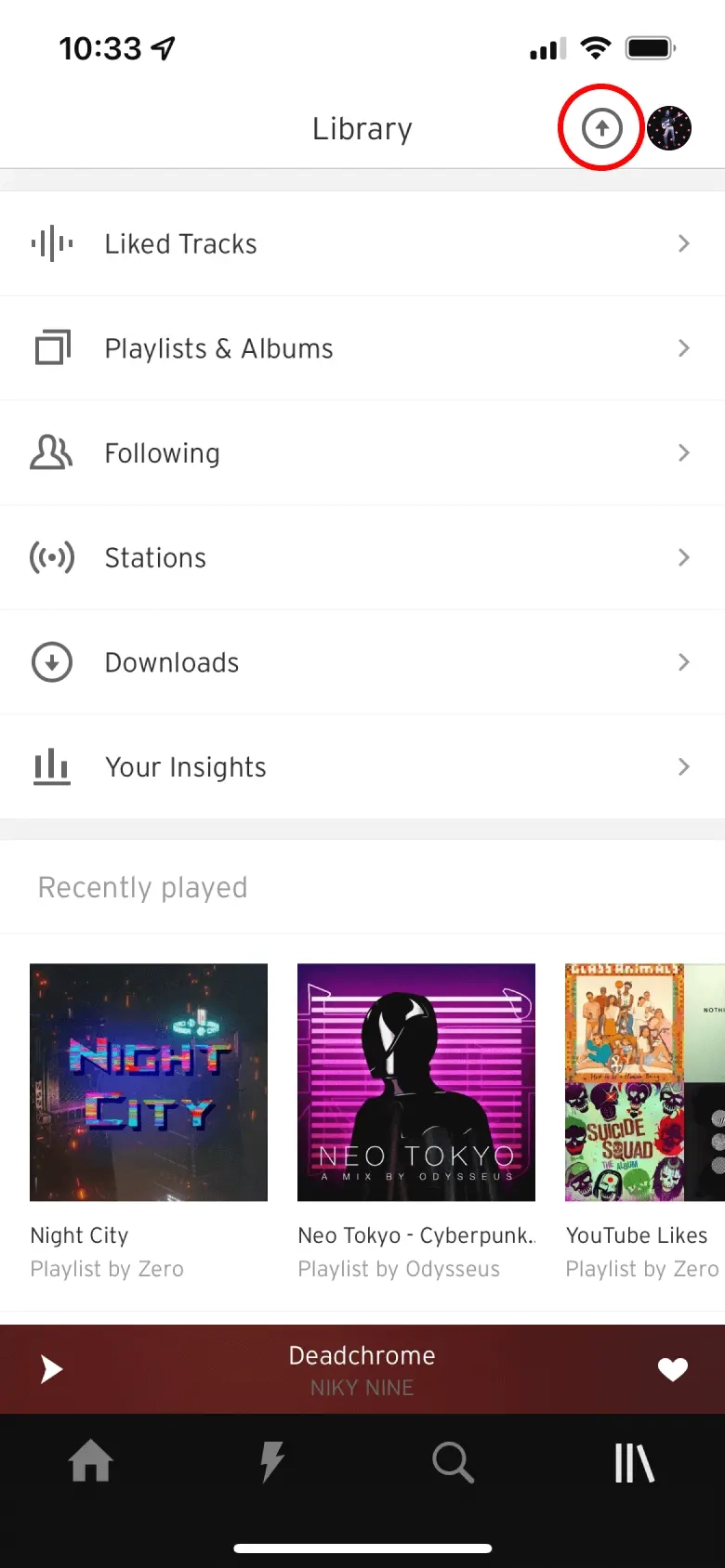
Task: Go to the Home tab
Action: click(90, 1461)
